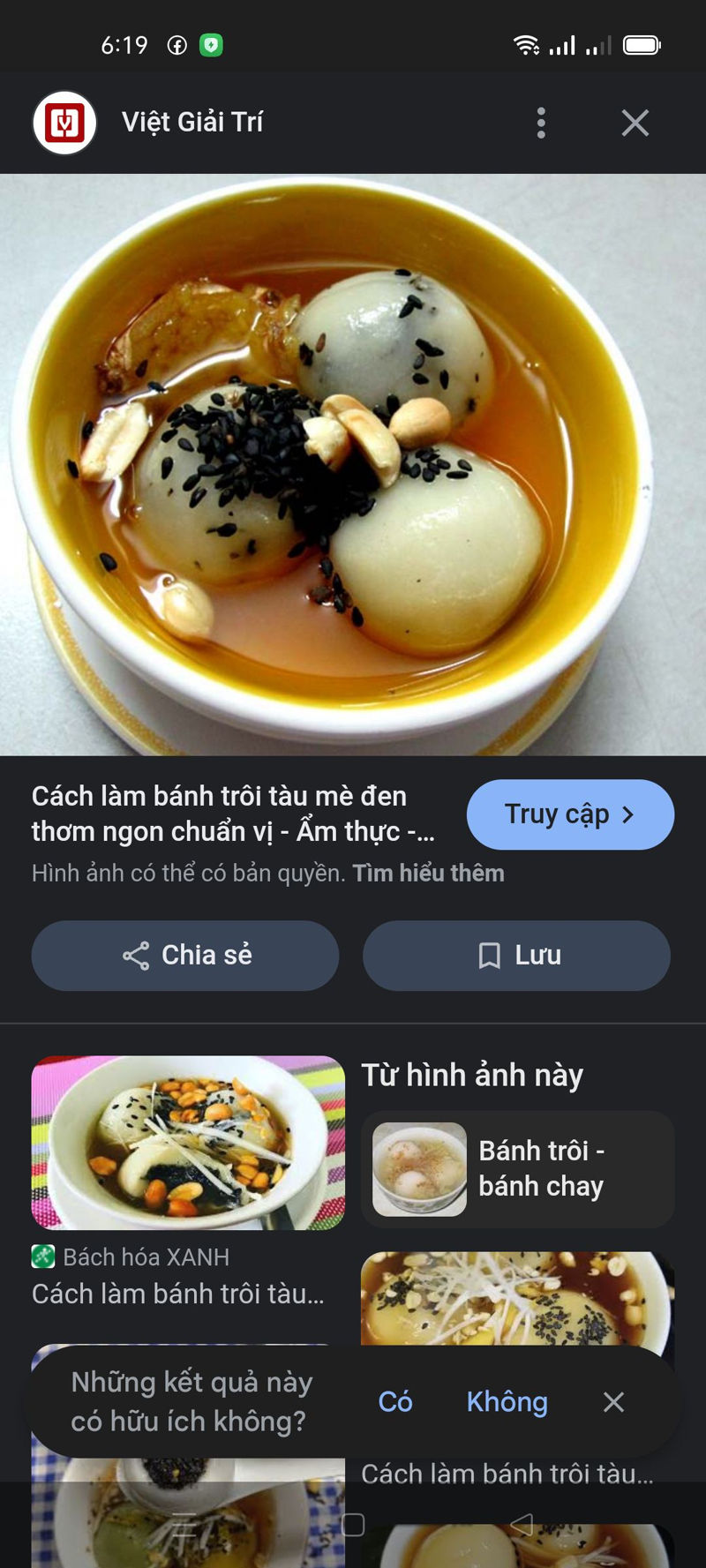Screen dimensions: 706x1568
Task: Open the Tìm hiểu thêm link
Action: tap(428, 874)
